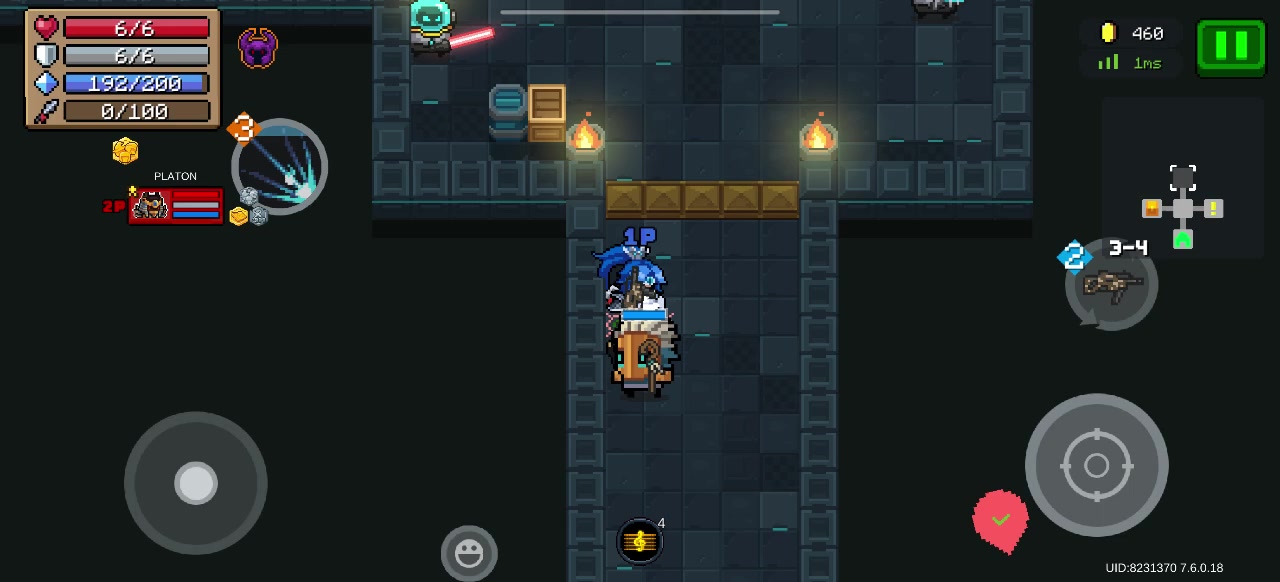Viewport: 1280px width, 582px height.
Task: Switch weapon via the gun swap button
Action: point(1111,285)
